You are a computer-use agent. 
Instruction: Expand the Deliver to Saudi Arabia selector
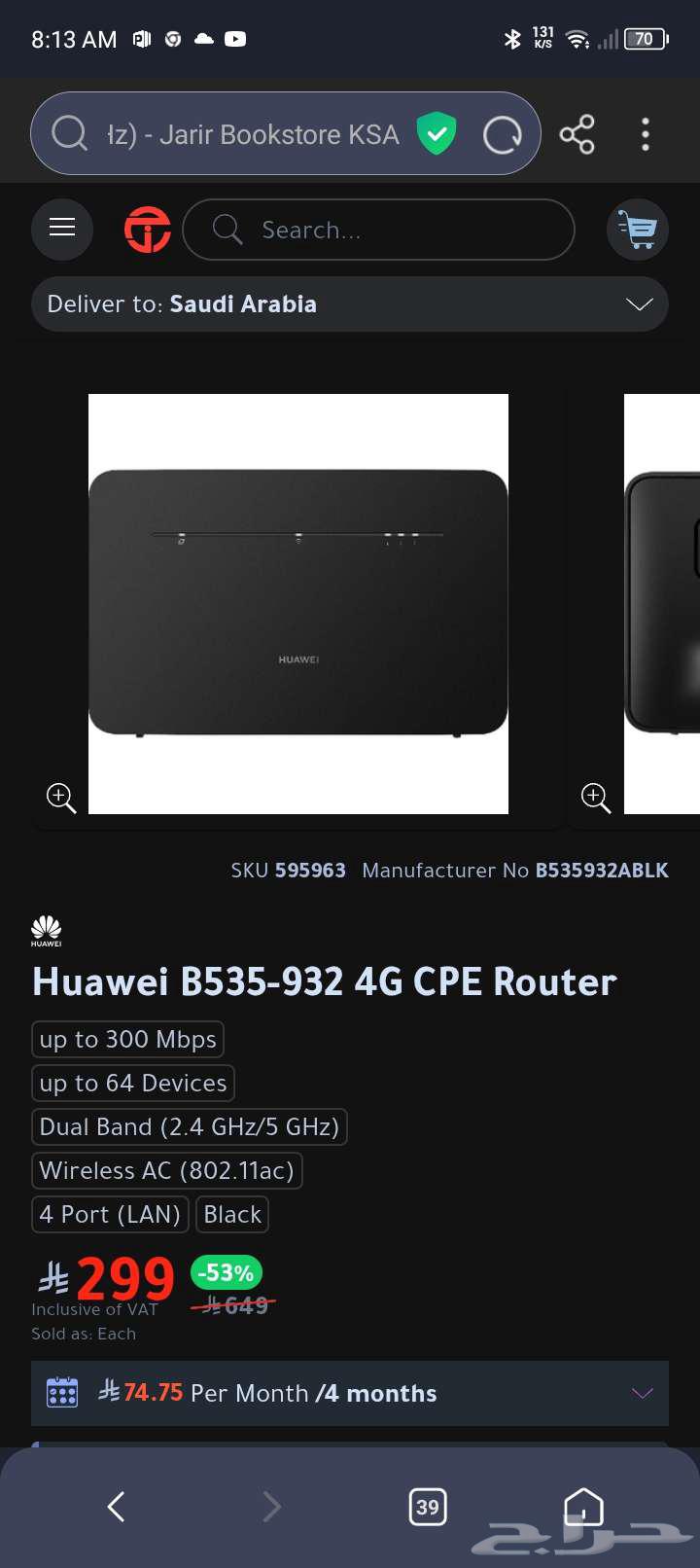tap(639, 303)
